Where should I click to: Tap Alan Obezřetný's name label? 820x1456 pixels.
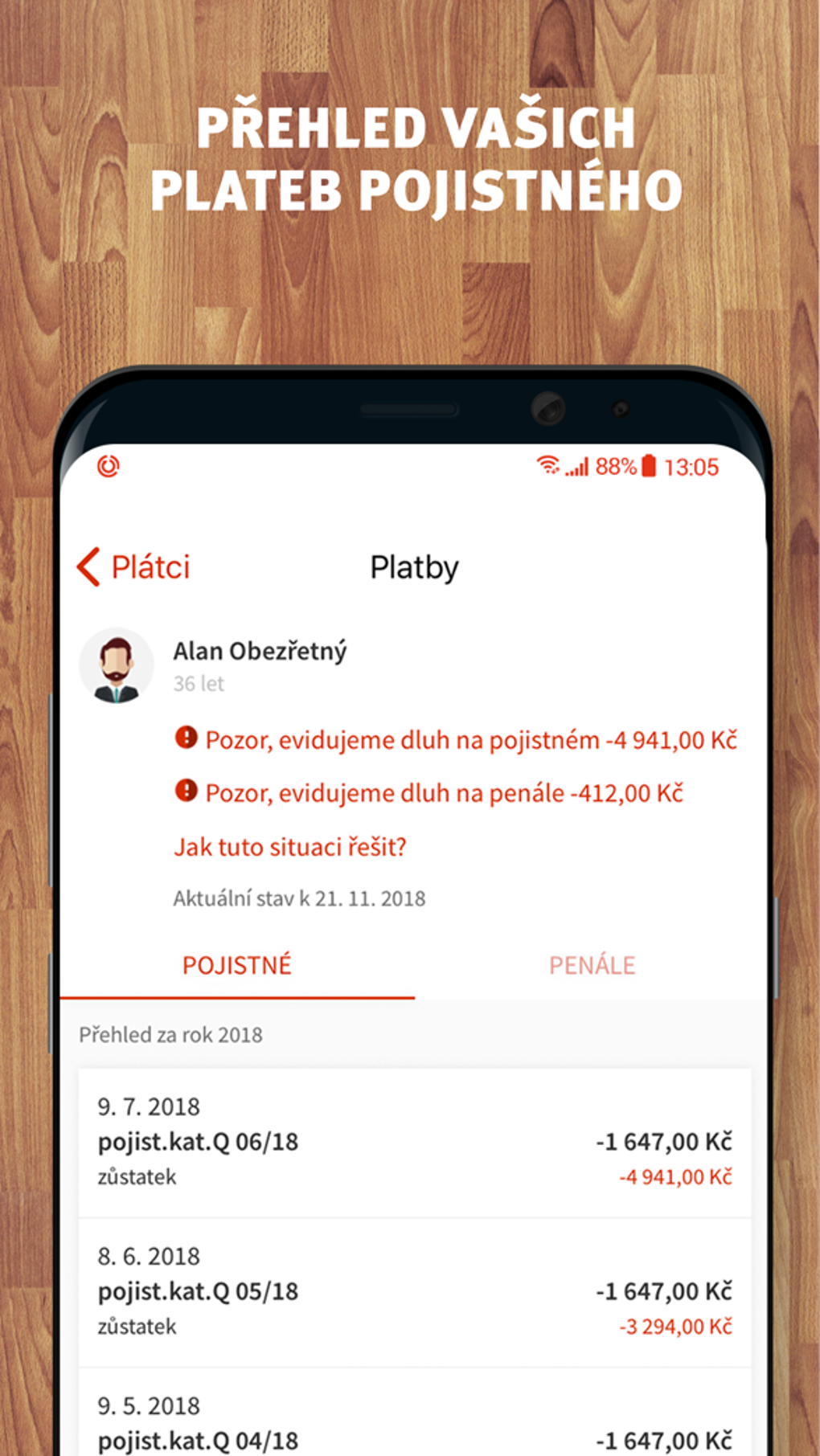(259, 651)
